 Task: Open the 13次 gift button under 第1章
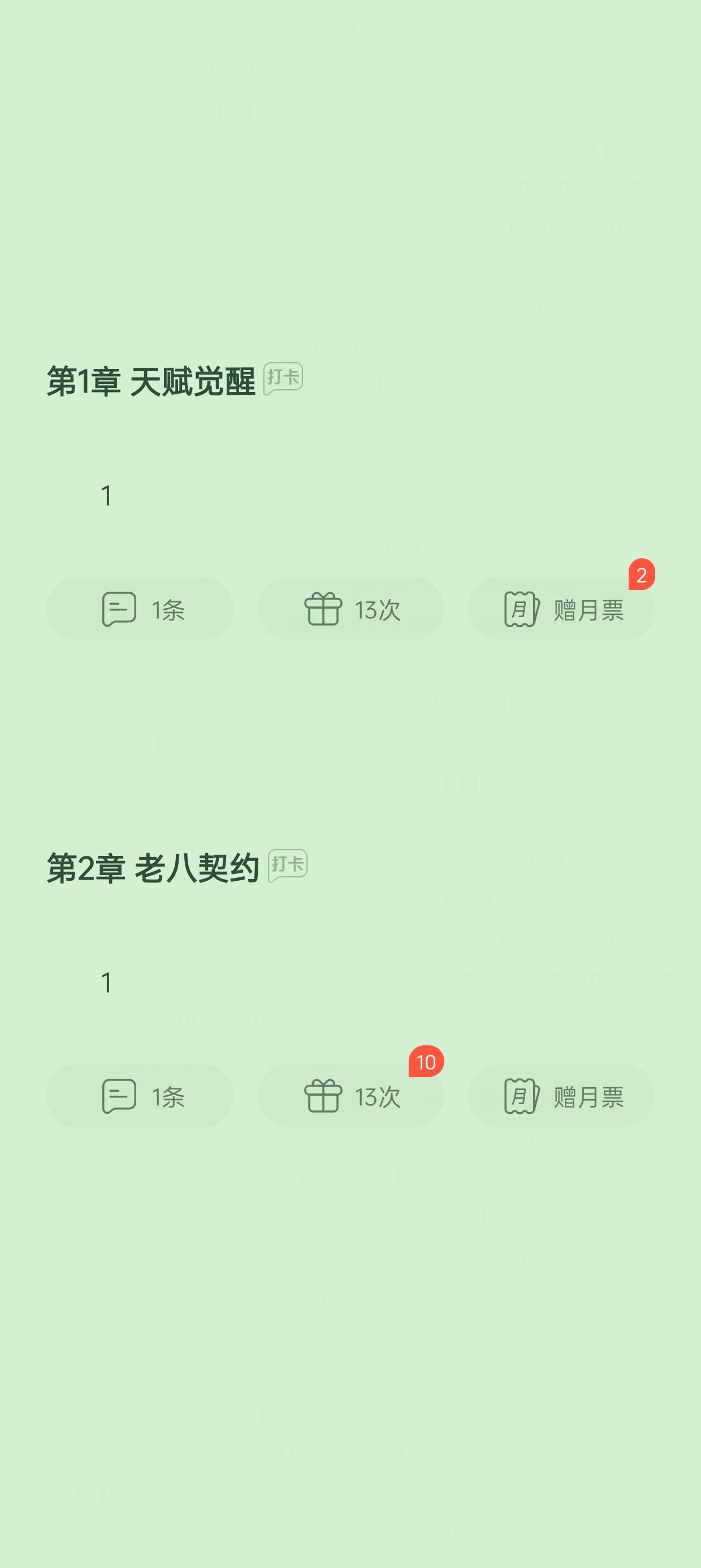pos(350,609)
